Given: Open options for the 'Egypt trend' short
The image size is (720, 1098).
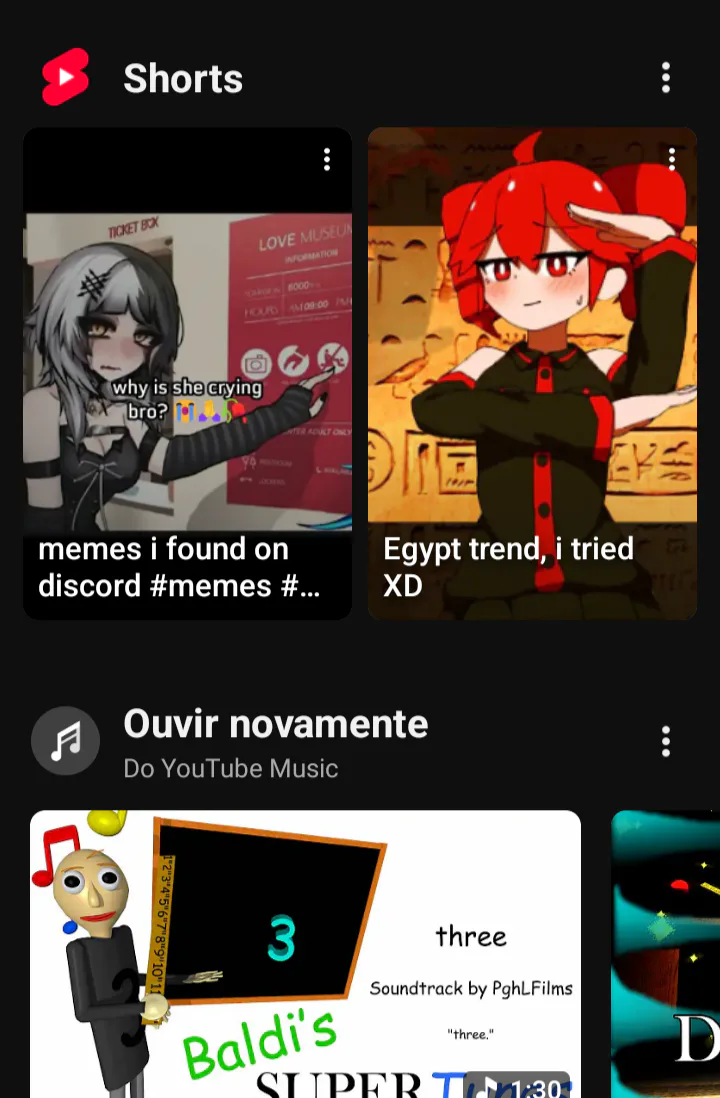Looking at the screenshot, I should pyautogui.click(x=672, y=160).
